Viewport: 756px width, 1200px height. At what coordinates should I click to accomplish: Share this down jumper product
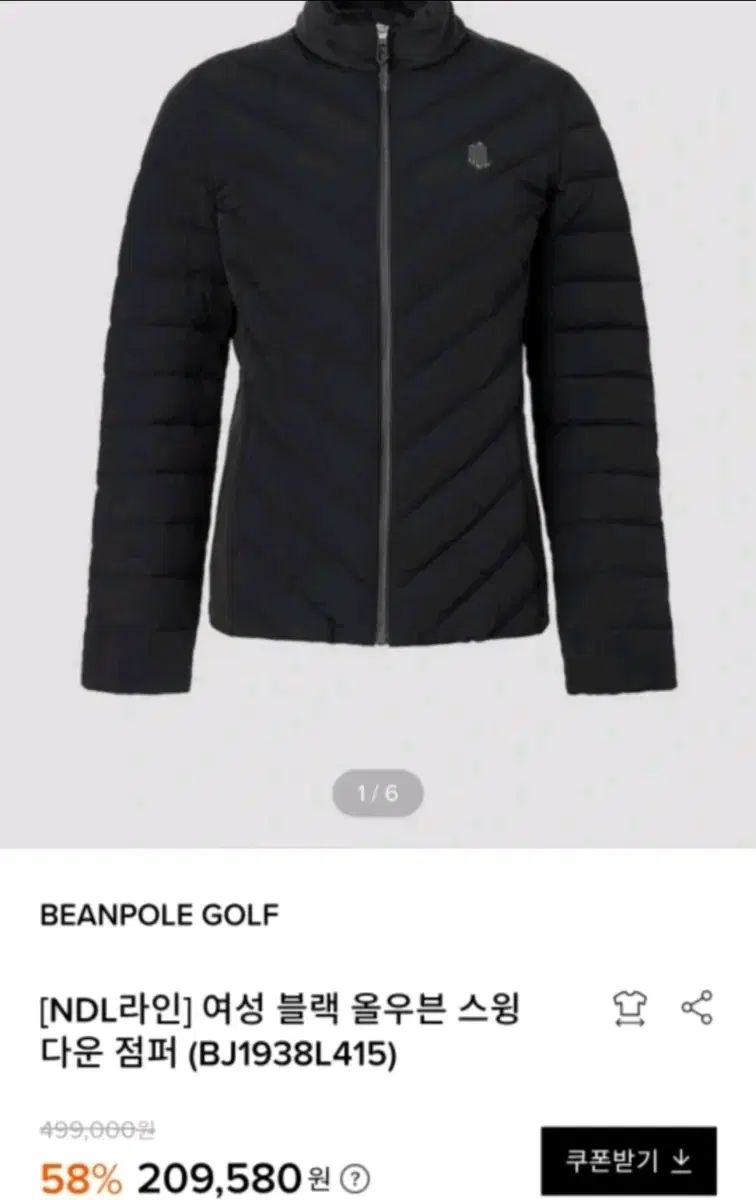(696, 1008)
